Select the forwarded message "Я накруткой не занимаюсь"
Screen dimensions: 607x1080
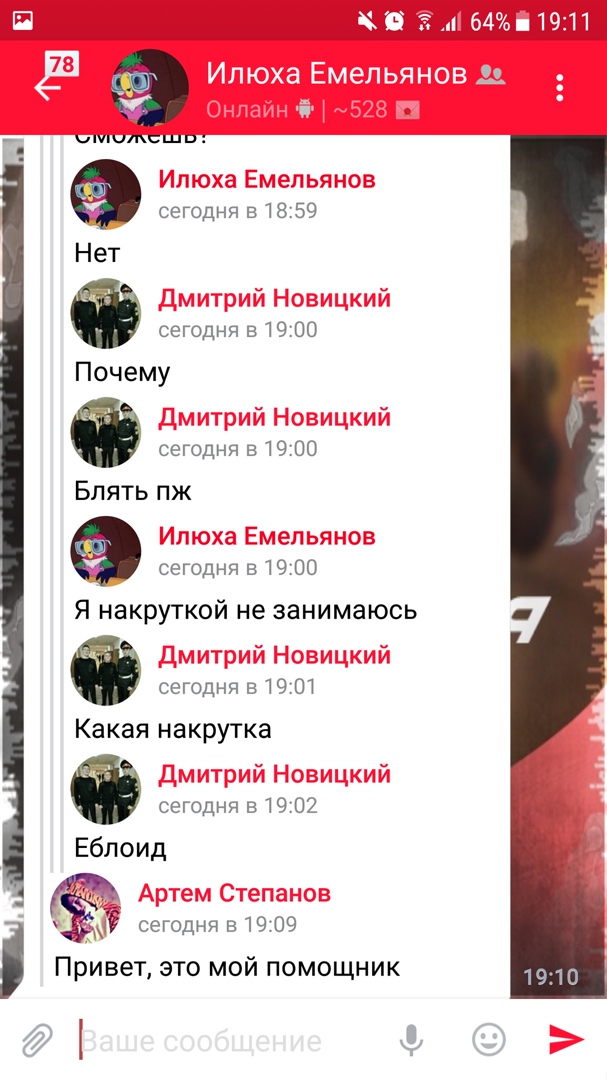tap(245, 610)
